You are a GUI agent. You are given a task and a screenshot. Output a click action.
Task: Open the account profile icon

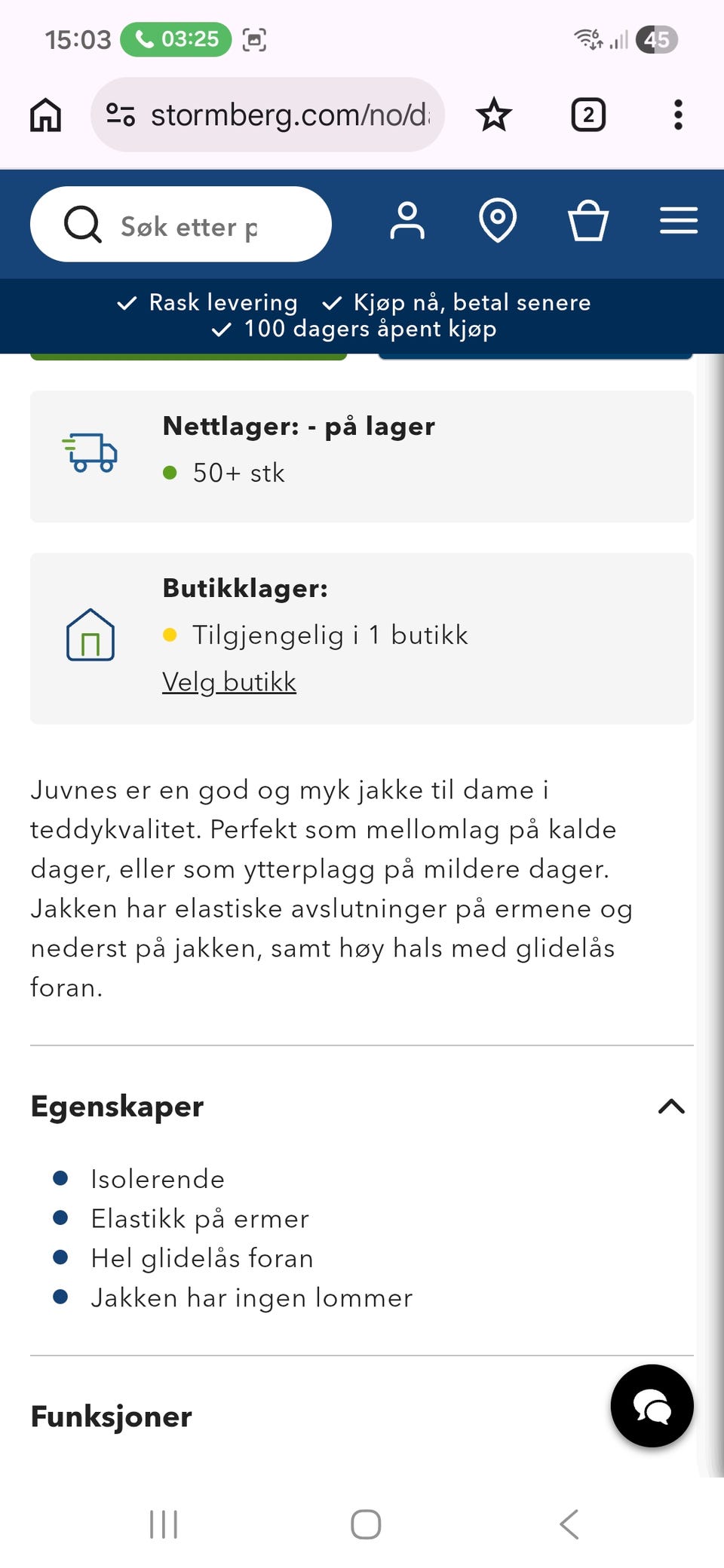tap(407, 221)
